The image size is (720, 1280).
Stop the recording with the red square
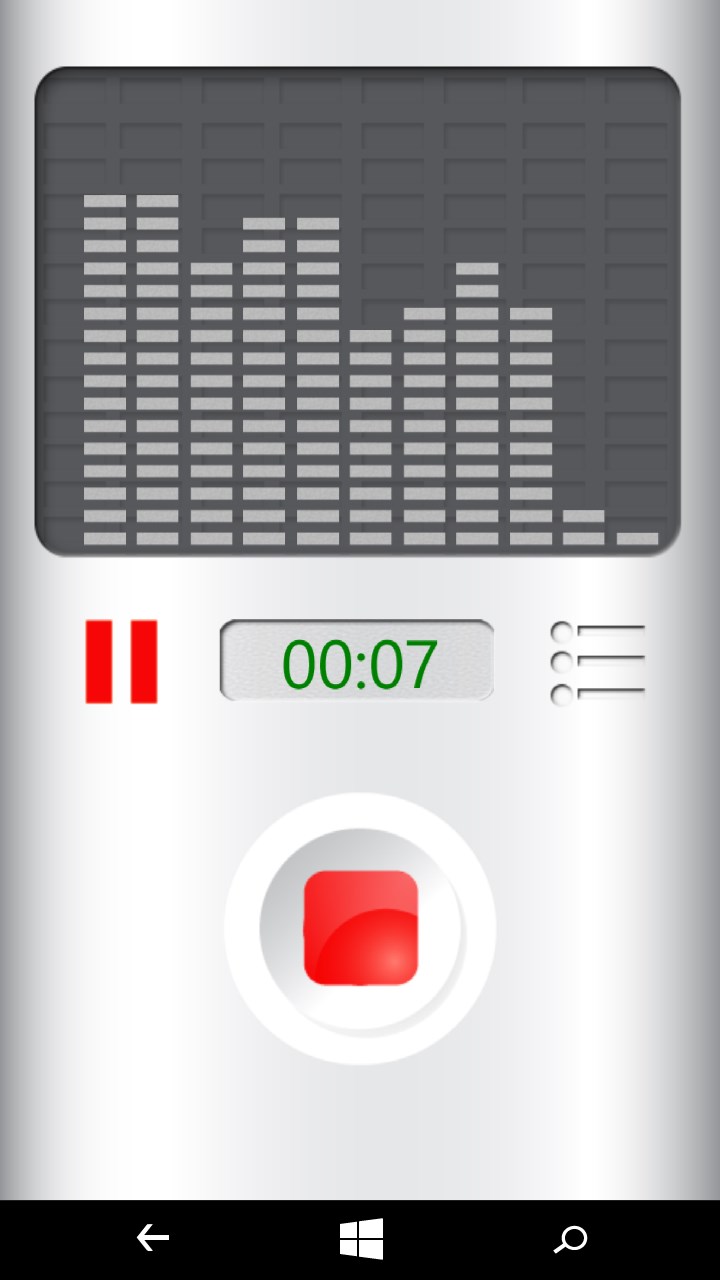[360, 928]
